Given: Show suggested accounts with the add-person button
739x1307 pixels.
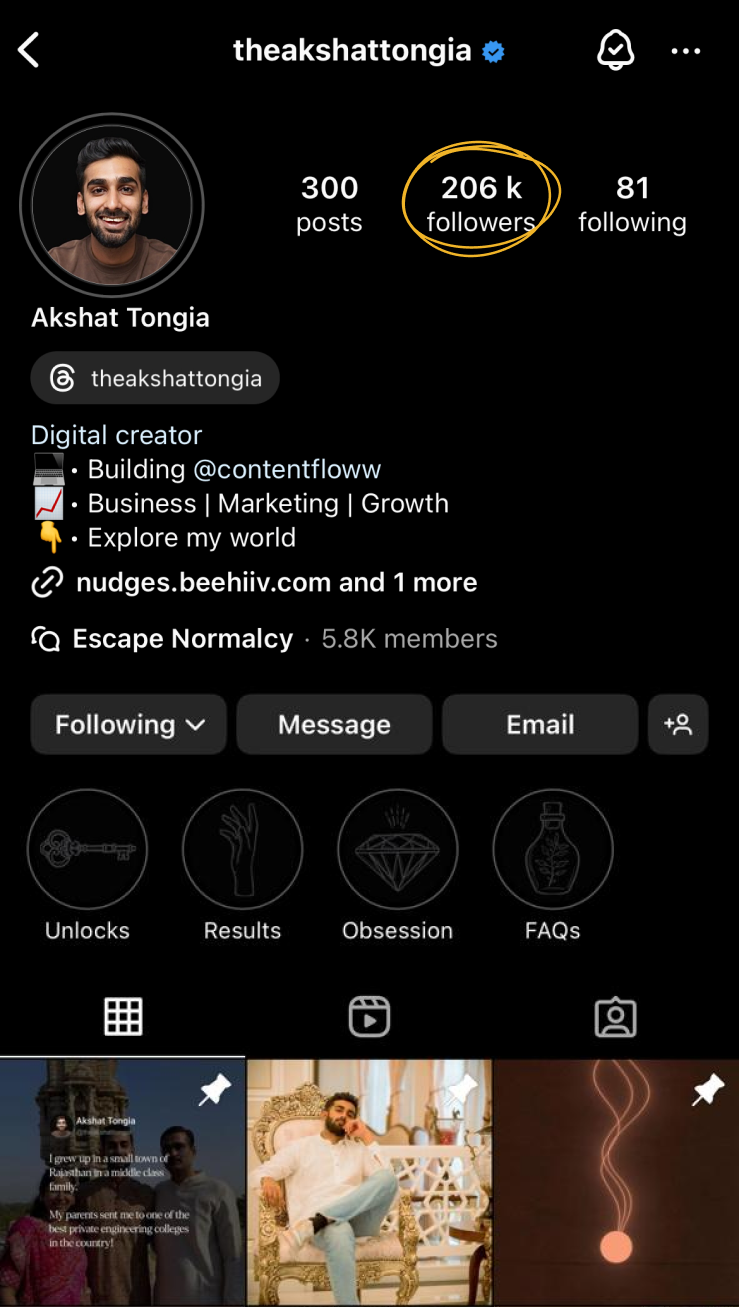Looking at the screenshot, I should click(678, 724).
